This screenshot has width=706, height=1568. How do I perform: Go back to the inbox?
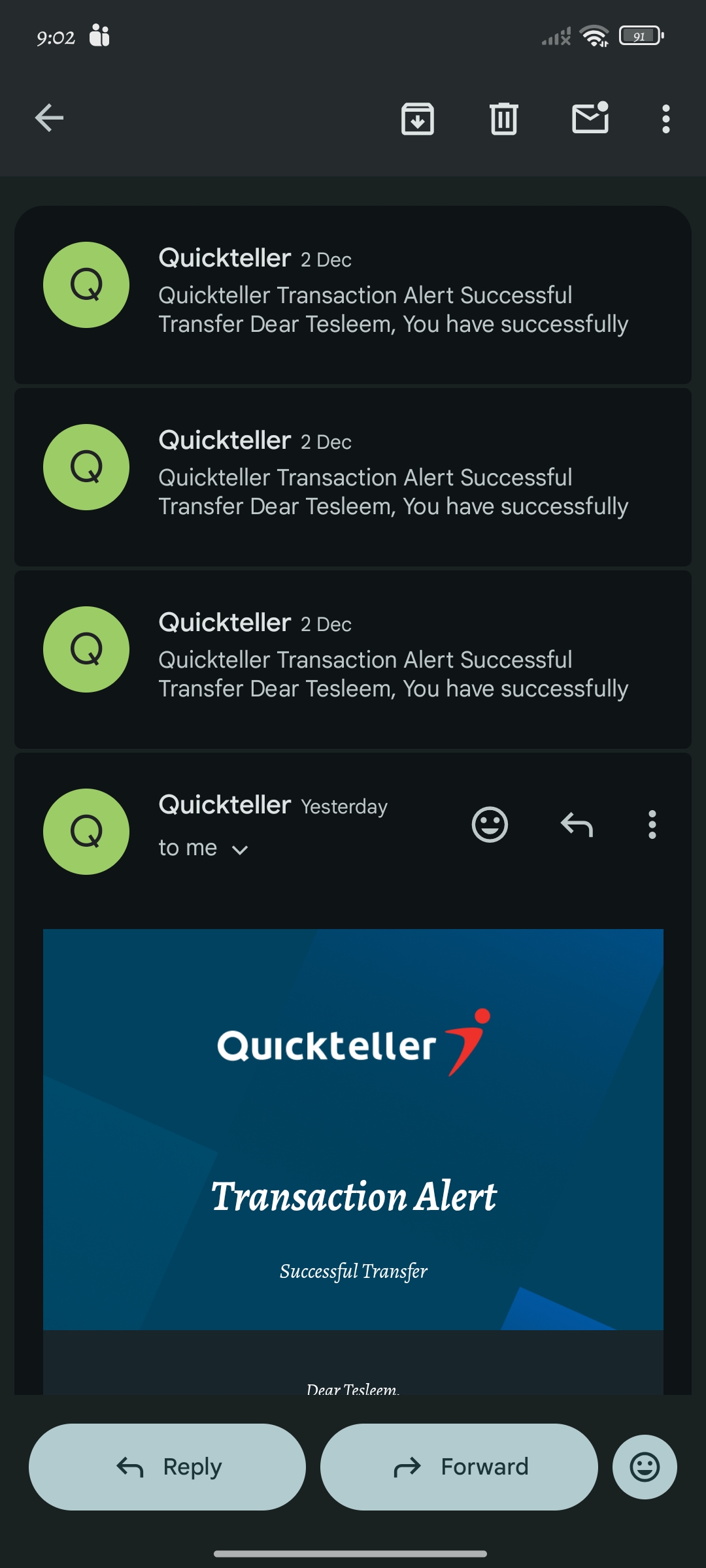[49, 118]
